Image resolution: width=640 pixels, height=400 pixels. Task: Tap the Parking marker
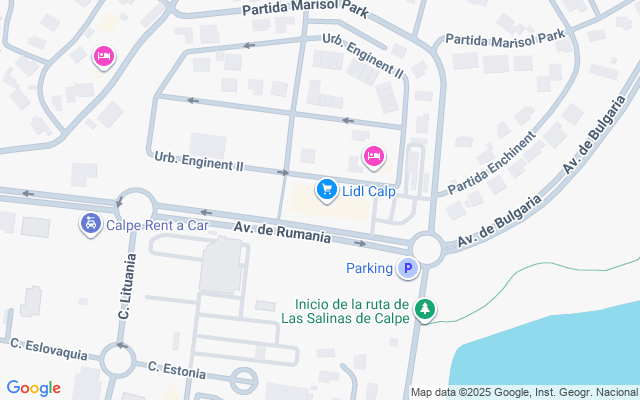click(407, 268)
